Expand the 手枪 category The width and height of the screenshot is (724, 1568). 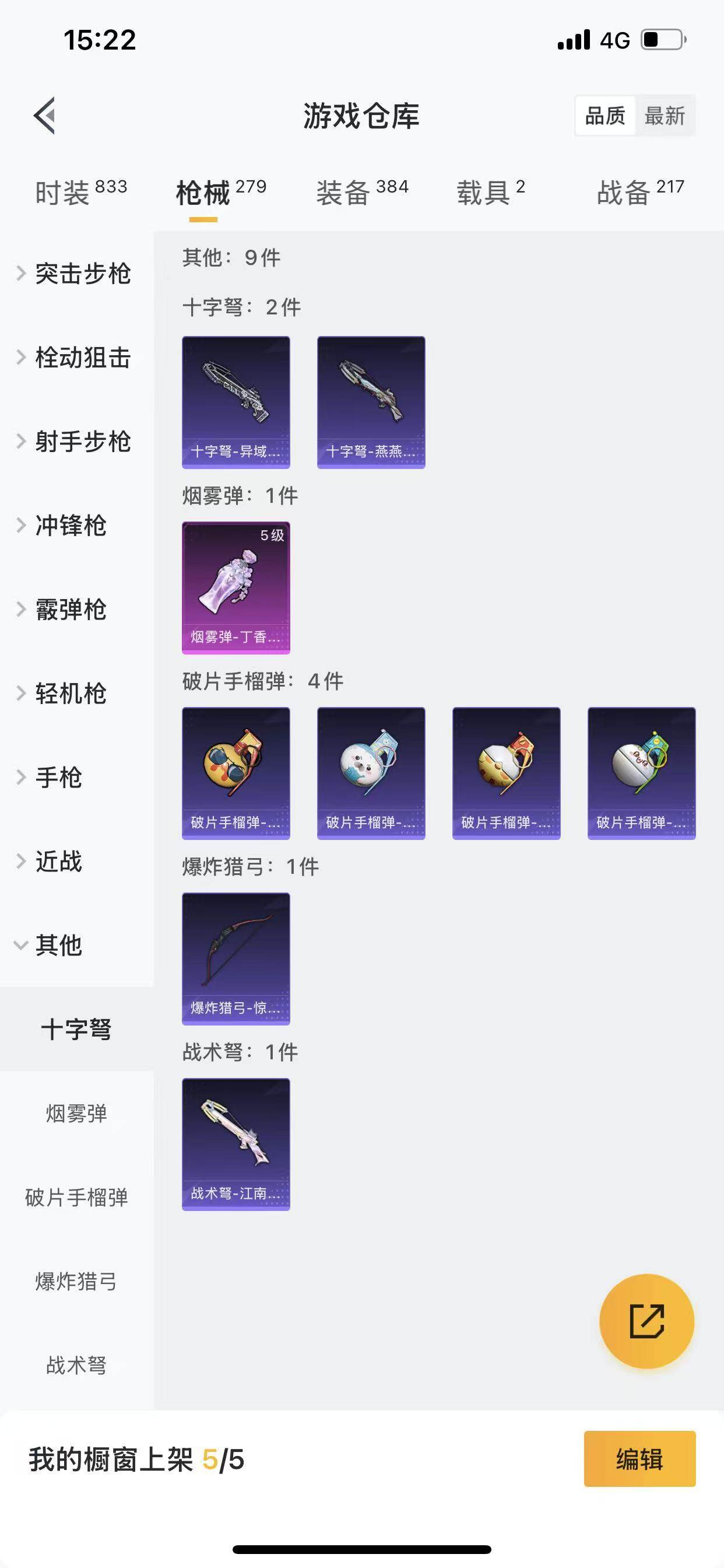point(52,778)
